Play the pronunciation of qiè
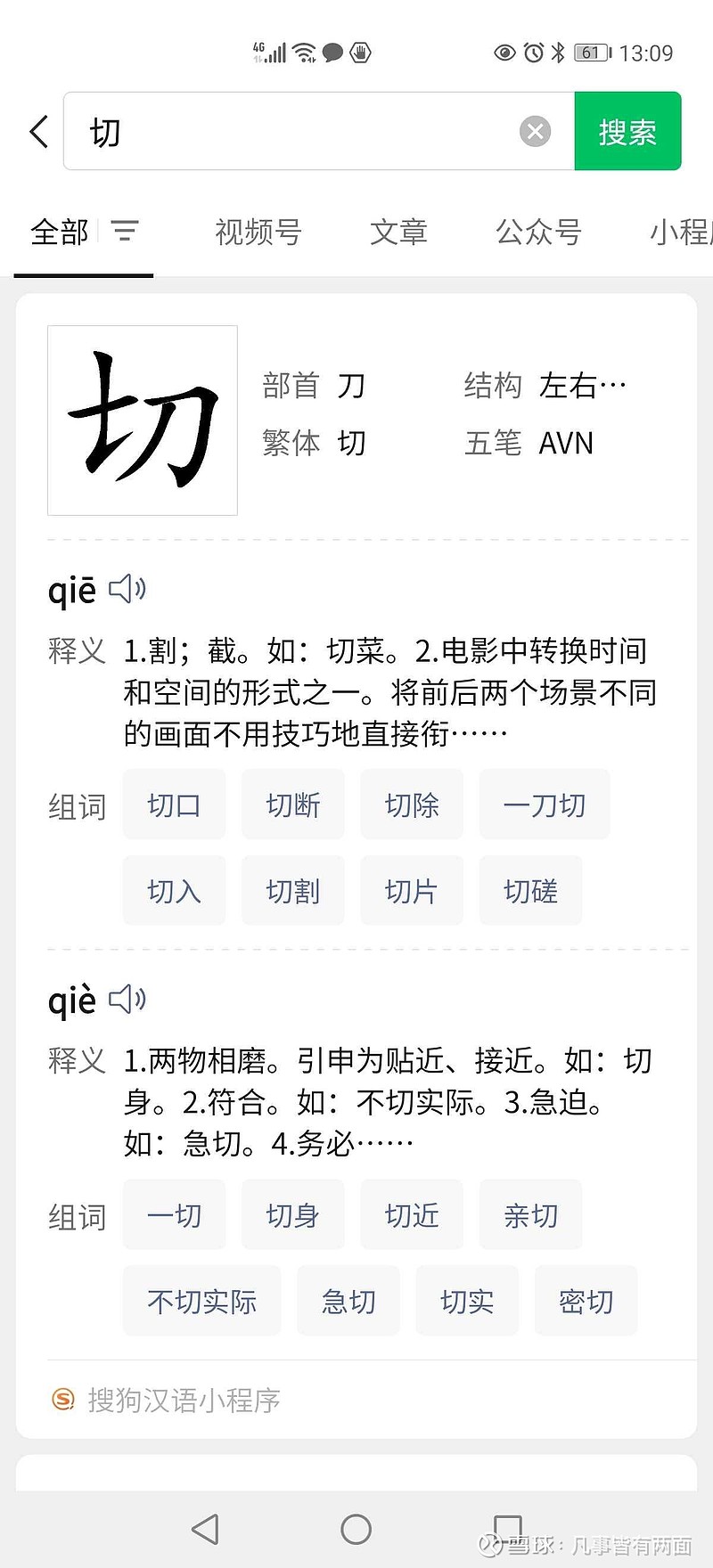The width and height of the screenshot is (713, 1568). (127, 999)
